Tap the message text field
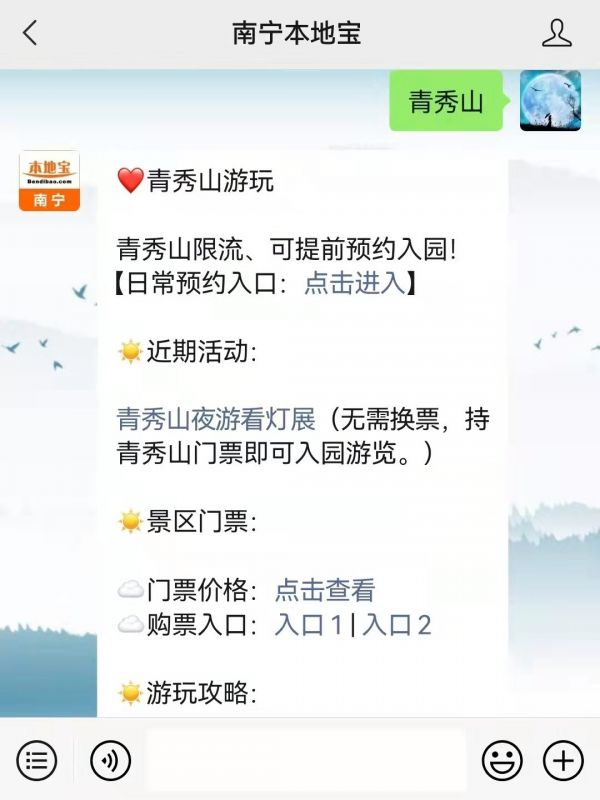The height and width of the screenshot is (800, 600). pyautogui.click(x=305, y=761)
